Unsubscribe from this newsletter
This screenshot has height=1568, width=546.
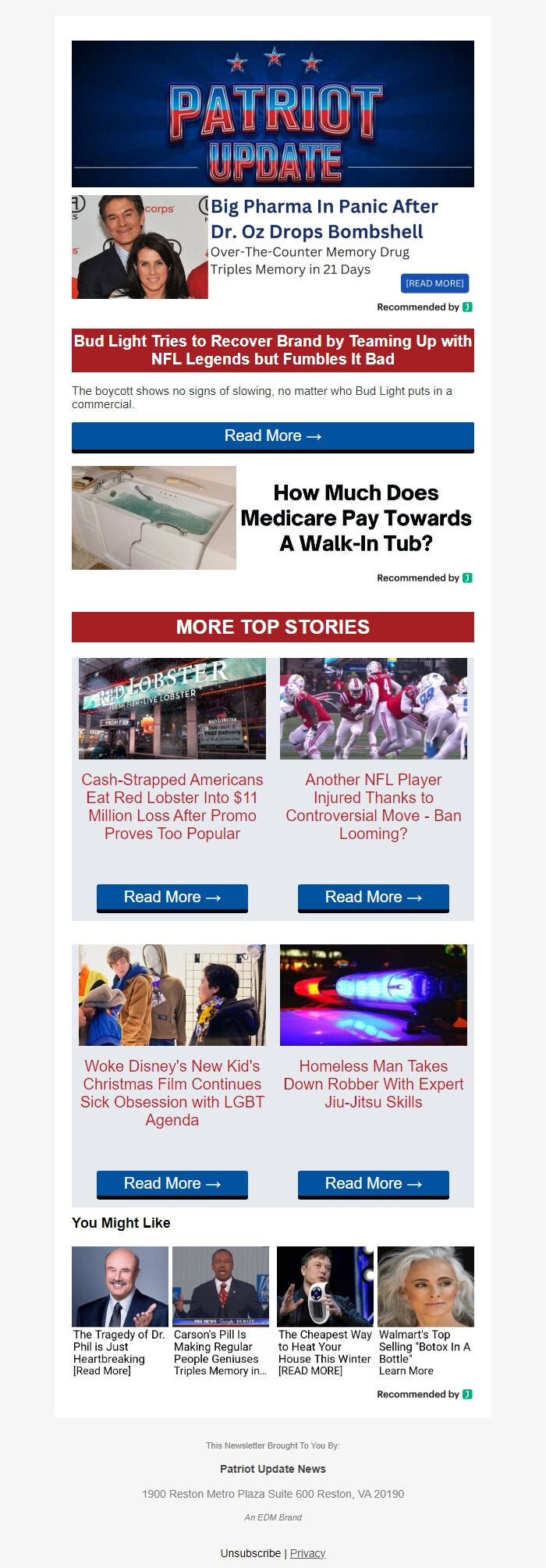[x=250, y=1553]
